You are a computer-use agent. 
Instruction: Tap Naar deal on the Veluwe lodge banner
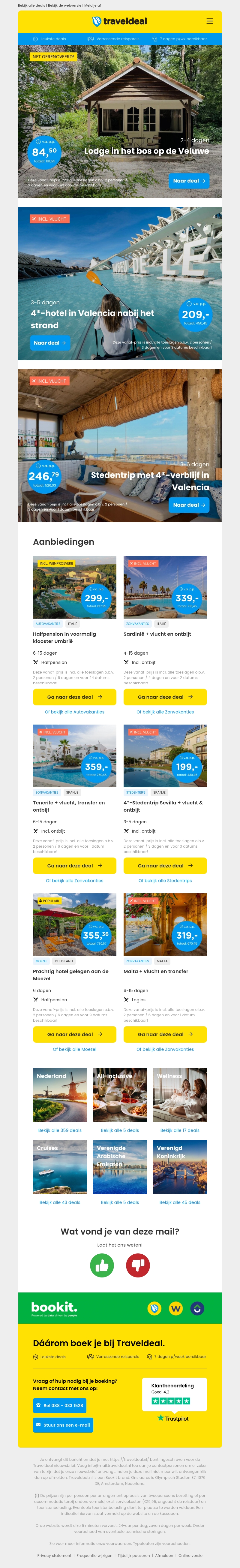(x=189, y=181)
